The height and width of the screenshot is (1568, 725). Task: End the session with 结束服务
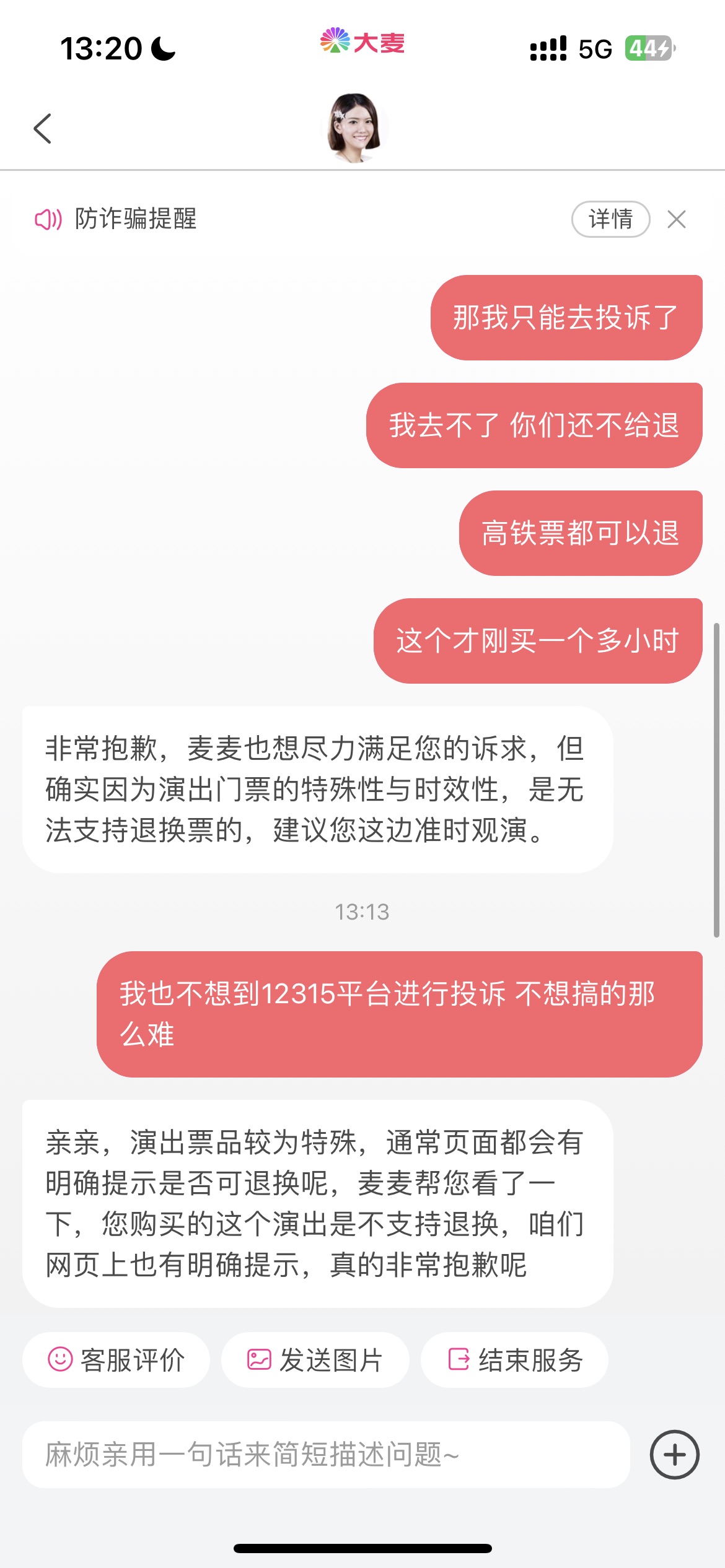(514, 1360)
